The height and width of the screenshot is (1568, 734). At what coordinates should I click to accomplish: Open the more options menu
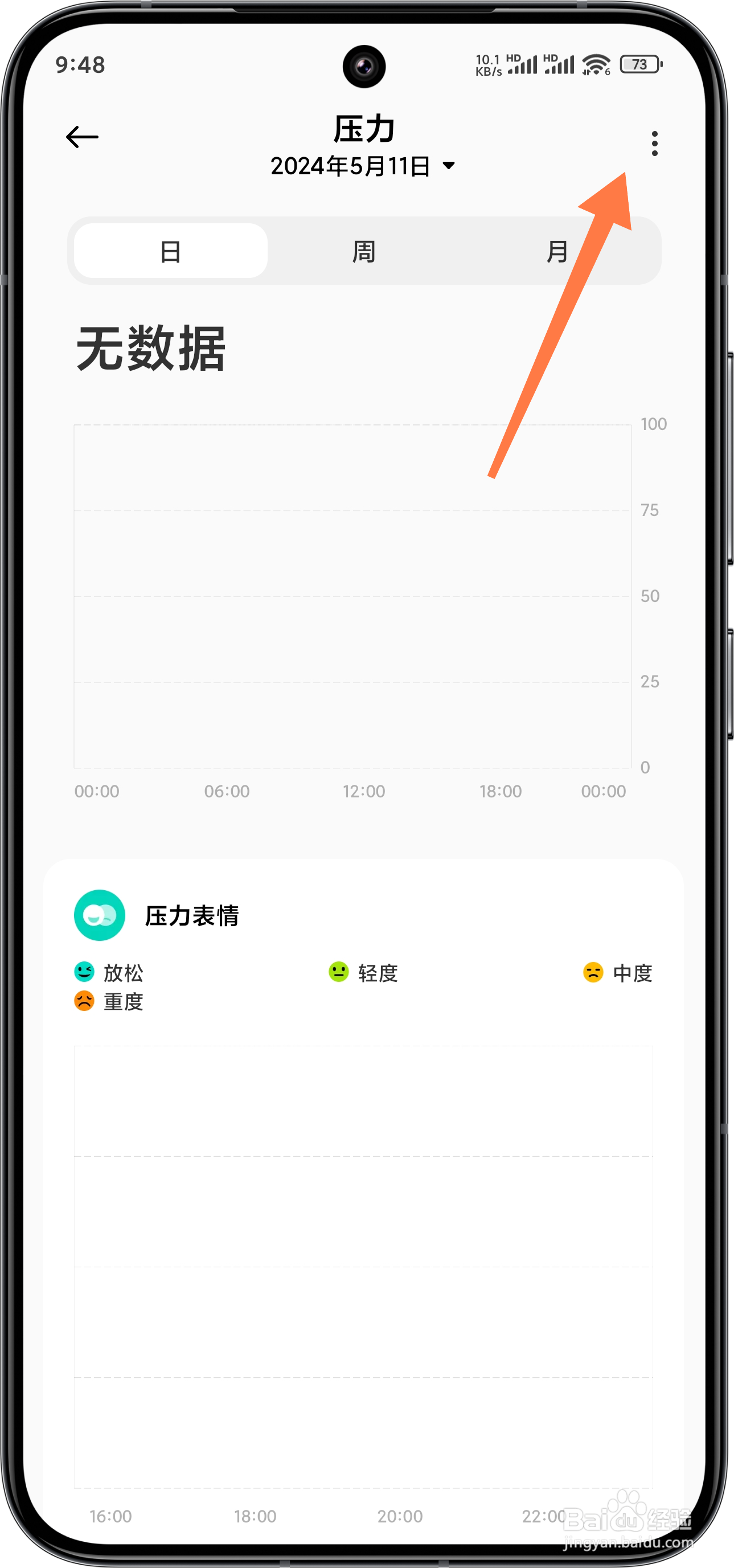pos(654,144)
